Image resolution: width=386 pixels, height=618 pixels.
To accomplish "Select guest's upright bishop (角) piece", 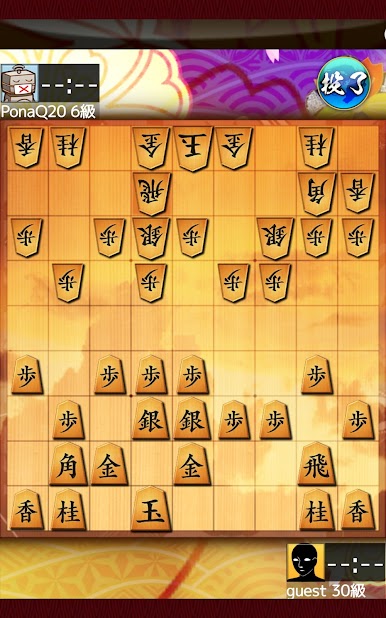I will (x=68, y=464).
